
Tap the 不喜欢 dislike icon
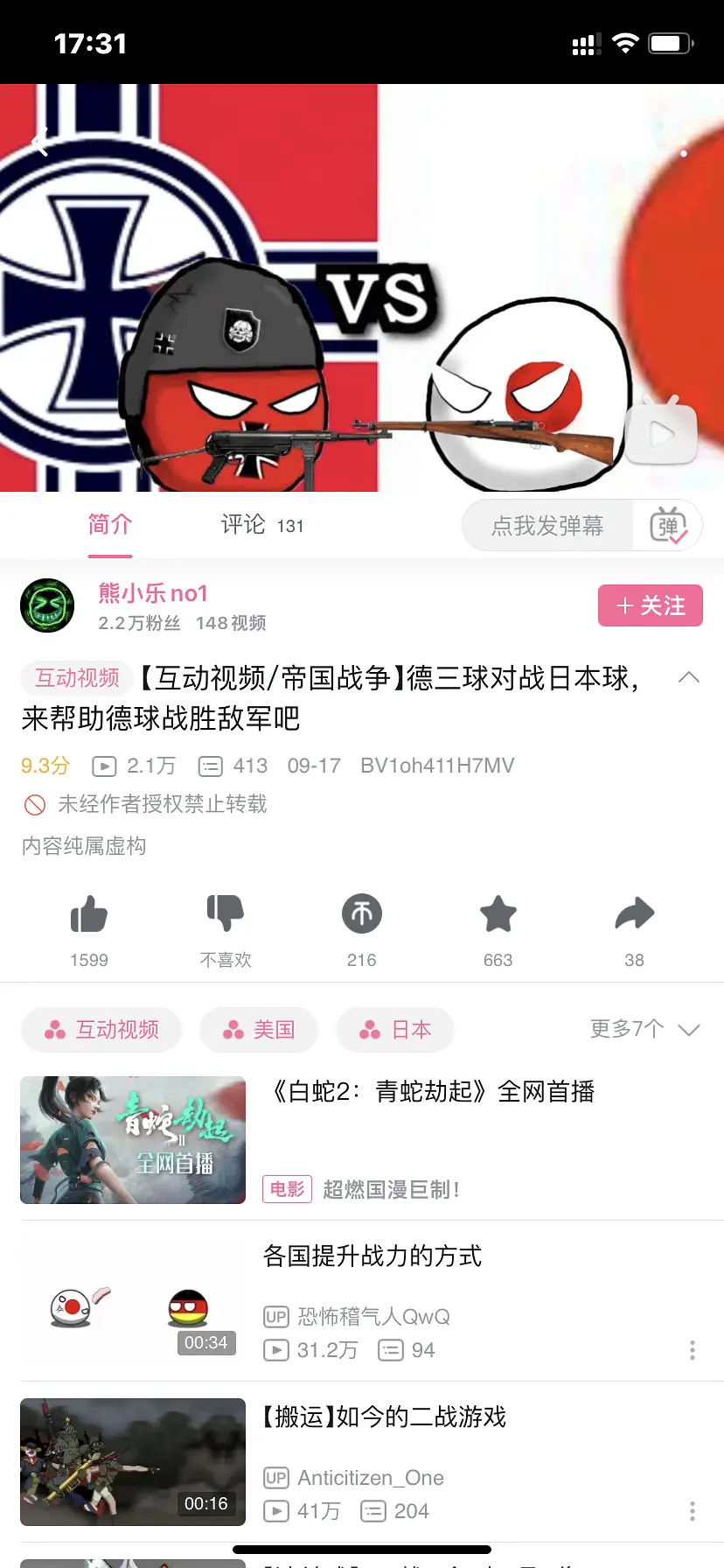click(x=226, y=913)
